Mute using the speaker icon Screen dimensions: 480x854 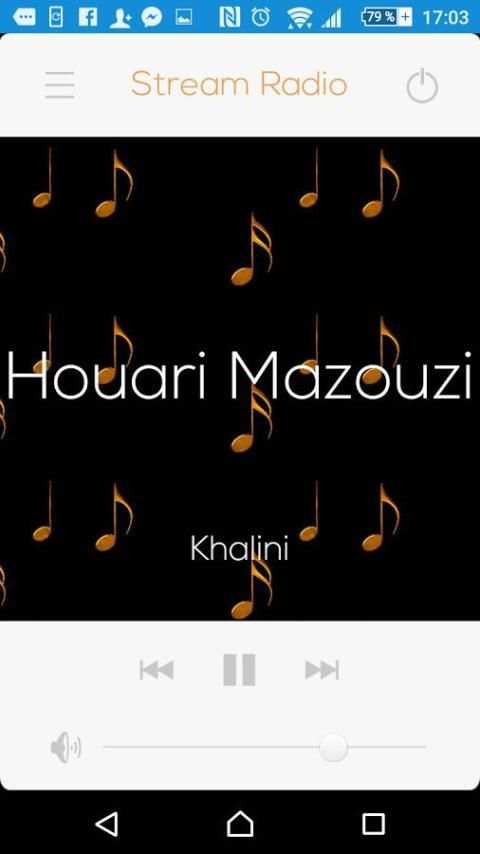coord(66,747)
